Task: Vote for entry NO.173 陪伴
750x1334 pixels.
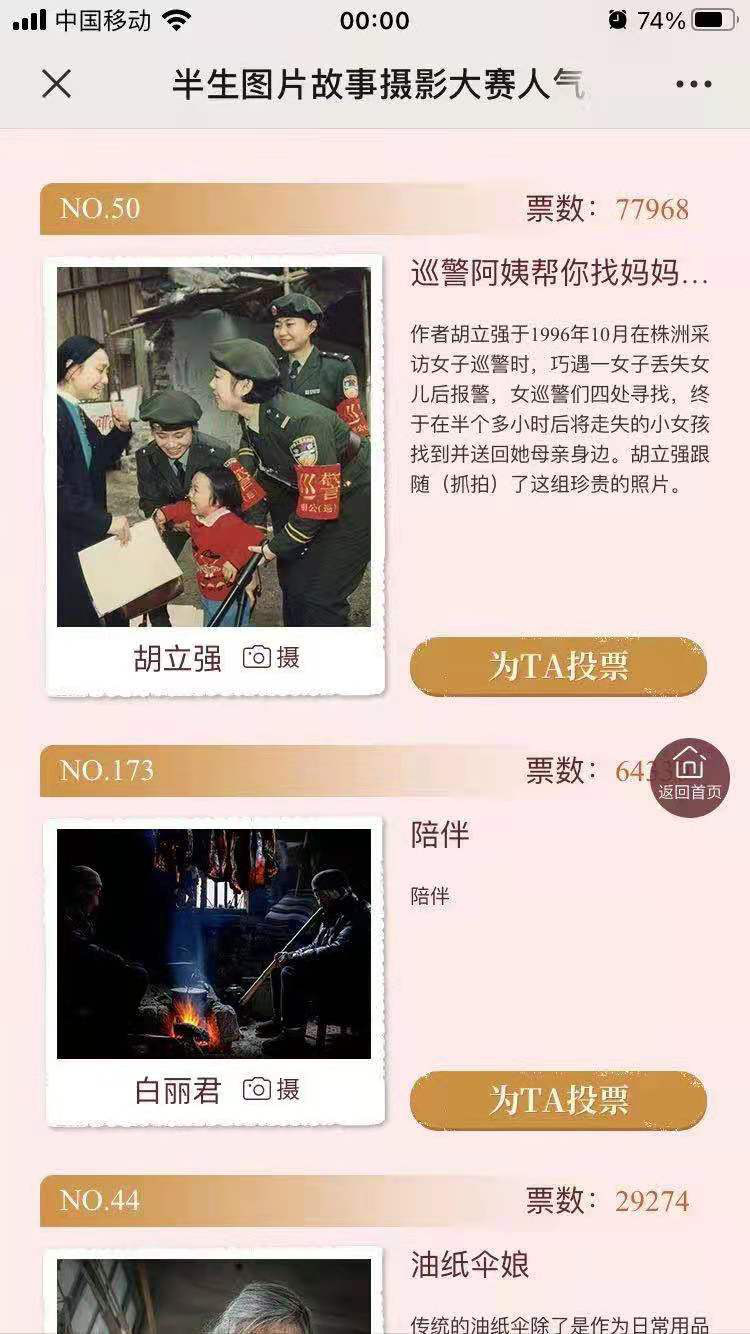Action: pos(558,1100)
